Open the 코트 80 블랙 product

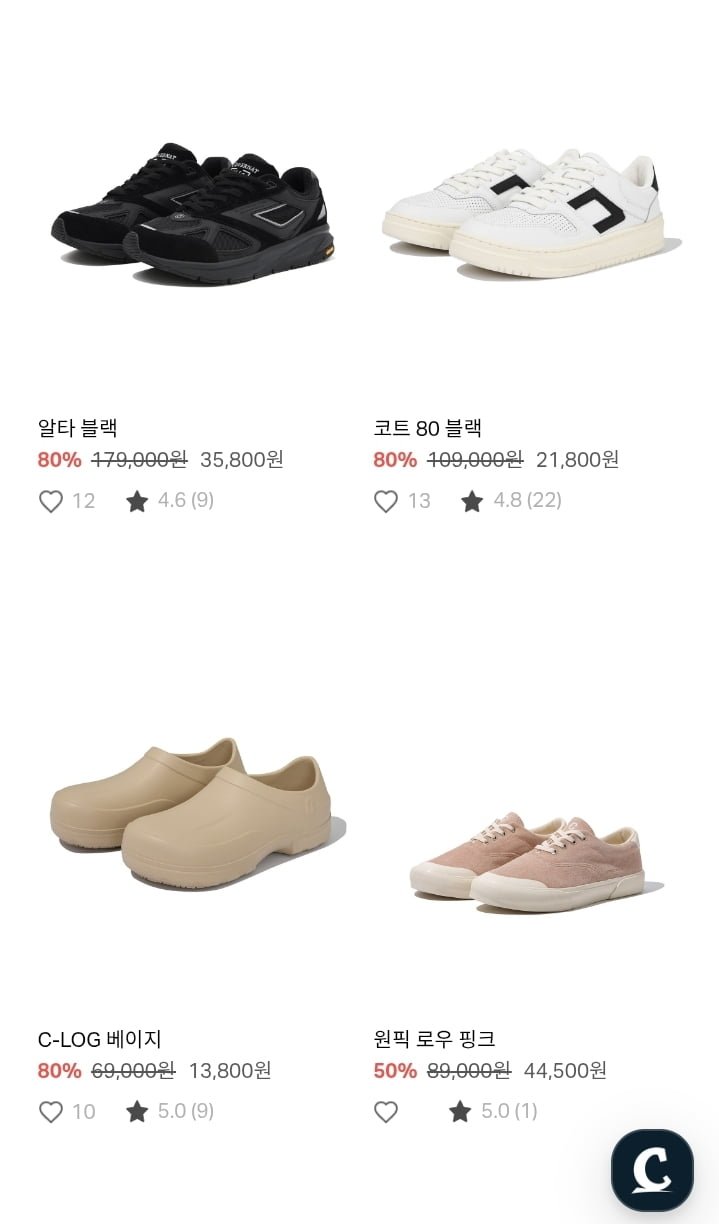[x=528, y=214]
